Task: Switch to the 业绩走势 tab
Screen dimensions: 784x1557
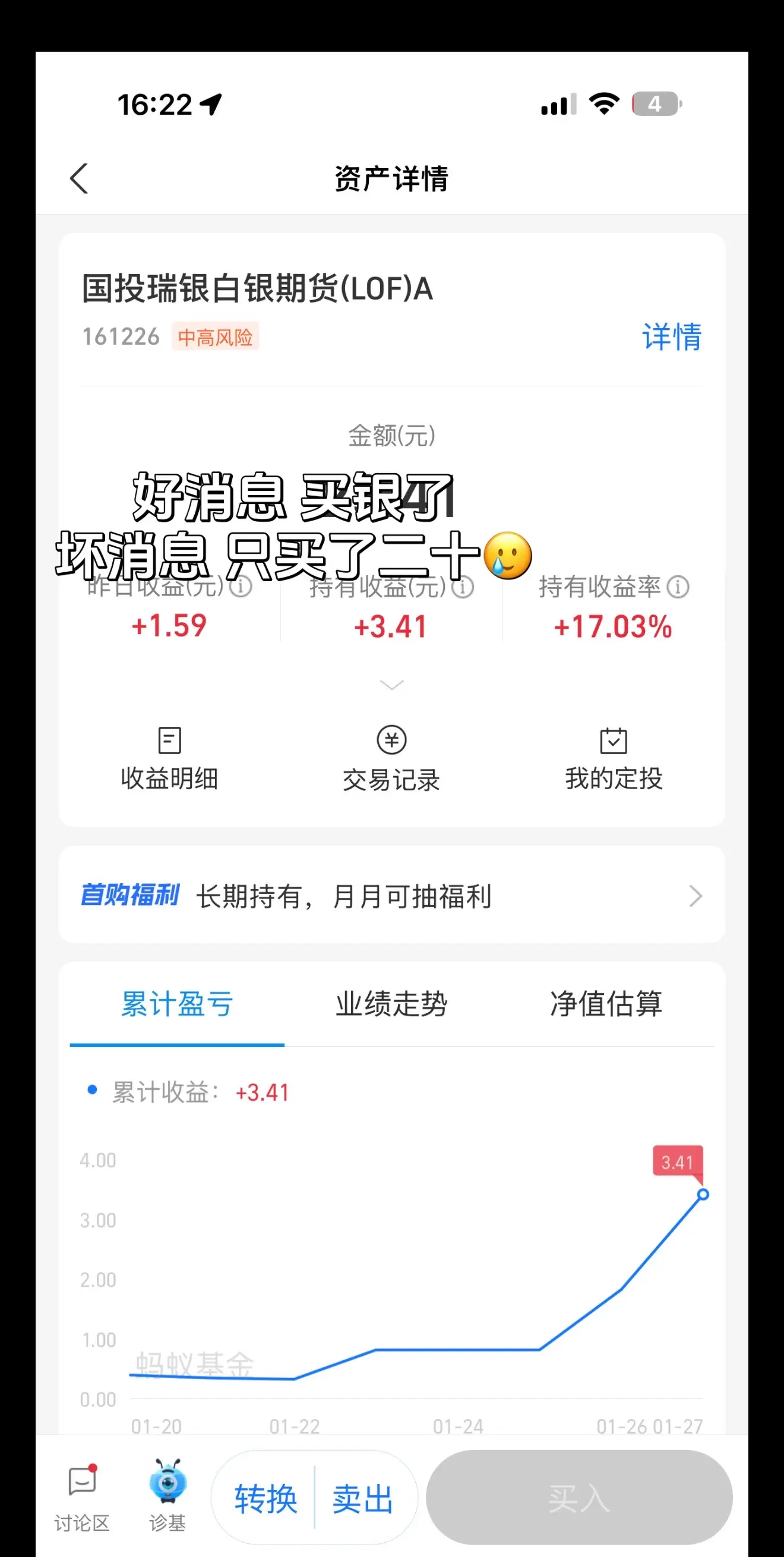Action: 390,1003
